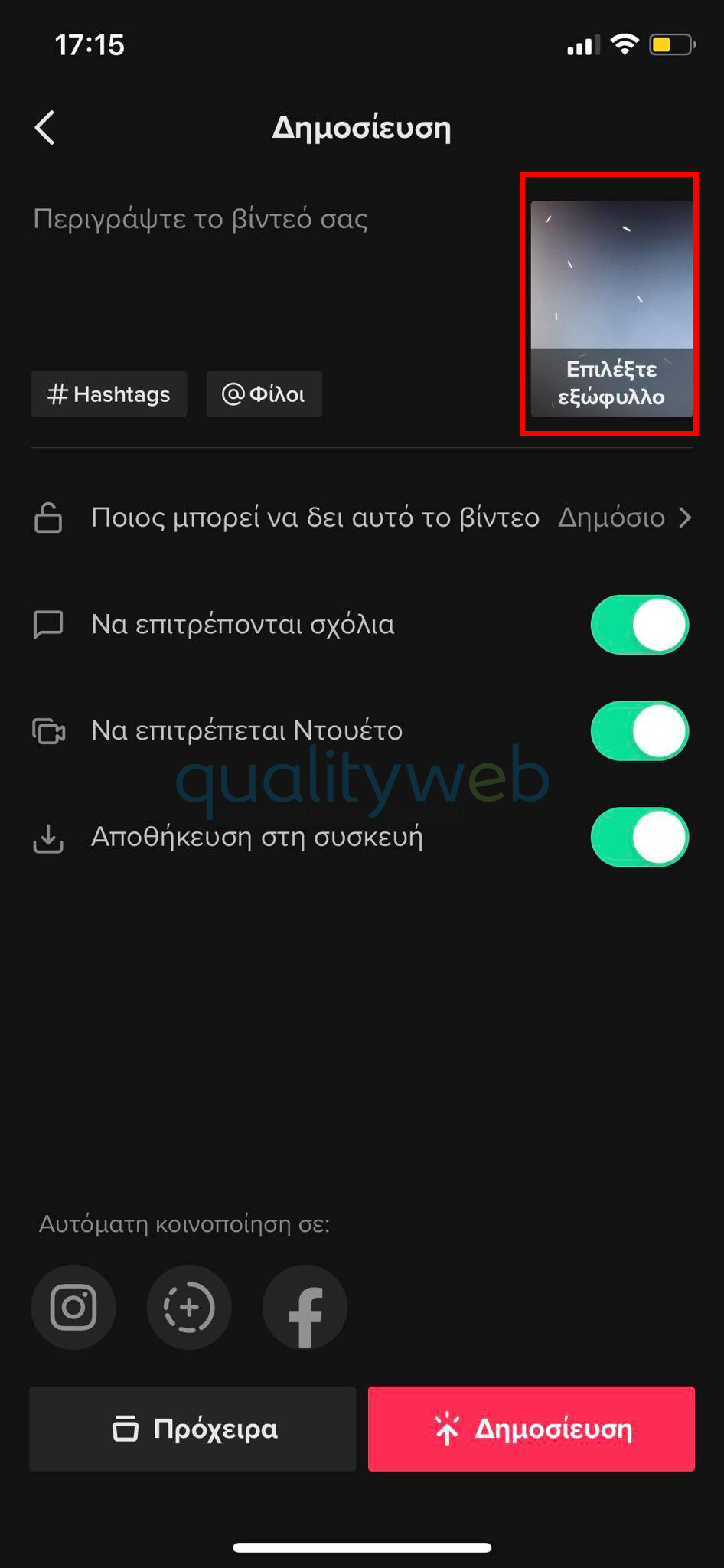
Task: Disable the allow comments switch
Action: [640, 625]
